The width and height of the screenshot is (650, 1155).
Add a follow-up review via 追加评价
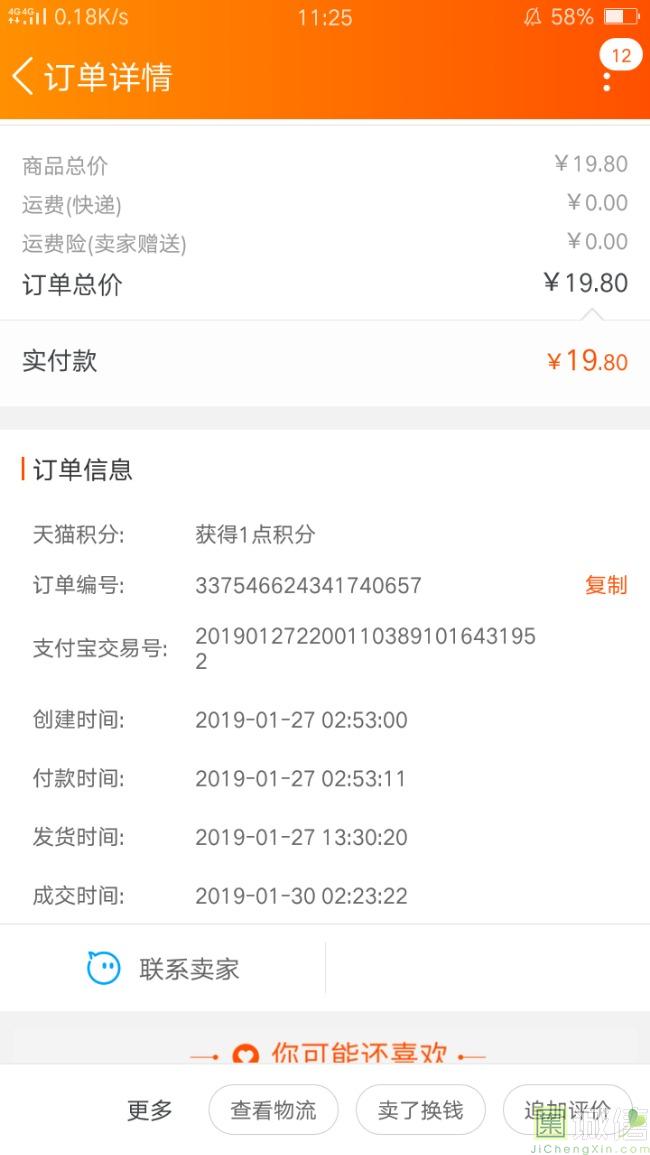coord(567,1110)
